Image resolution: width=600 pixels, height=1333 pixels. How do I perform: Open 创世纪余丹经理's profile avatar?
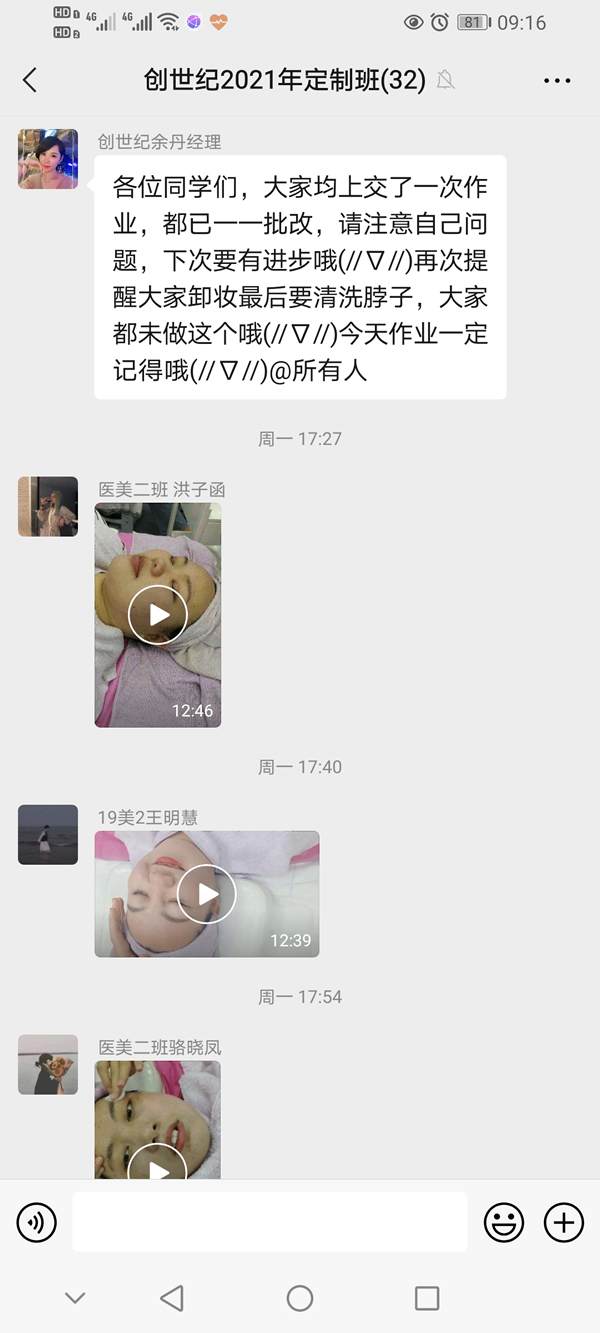point(48,159)
